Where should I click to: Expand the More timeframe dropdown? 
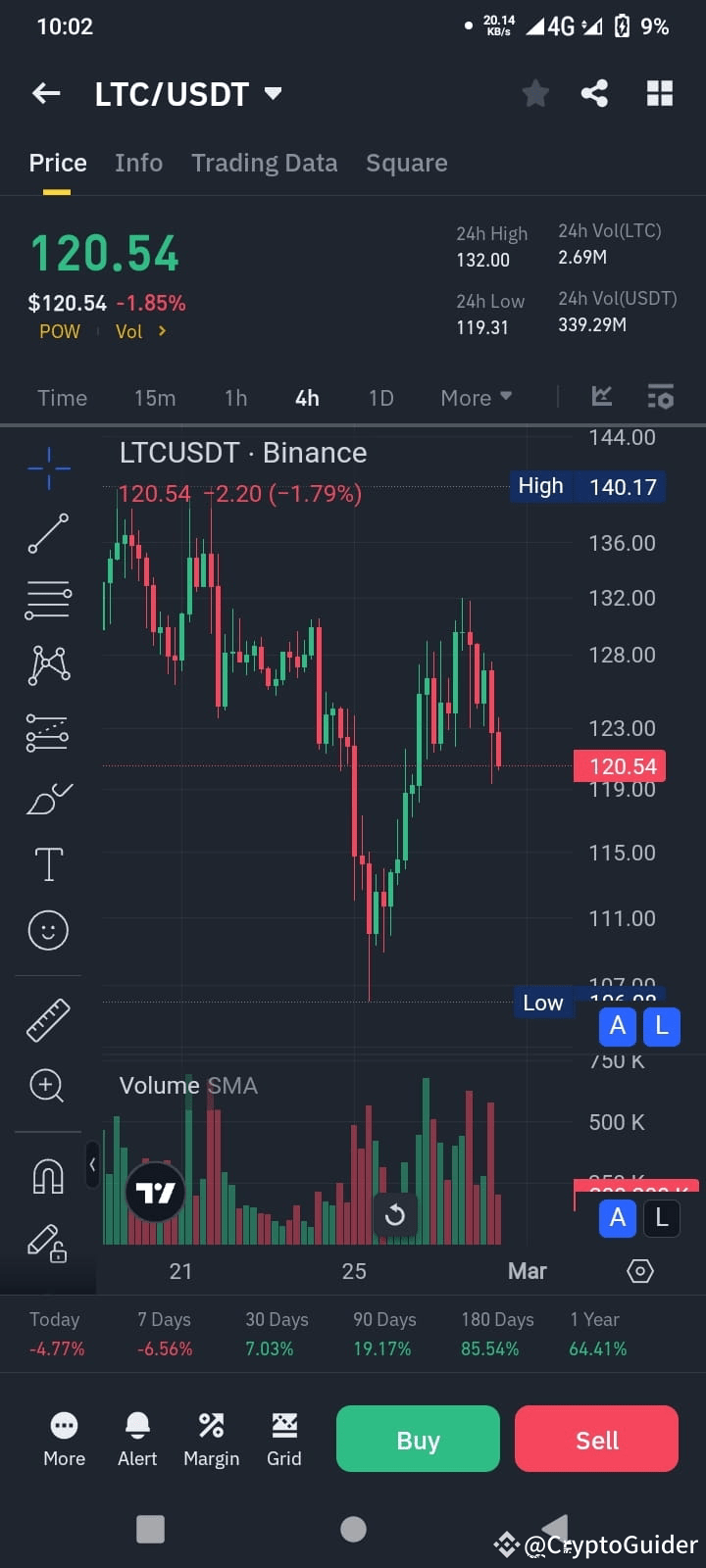[476, 398]
